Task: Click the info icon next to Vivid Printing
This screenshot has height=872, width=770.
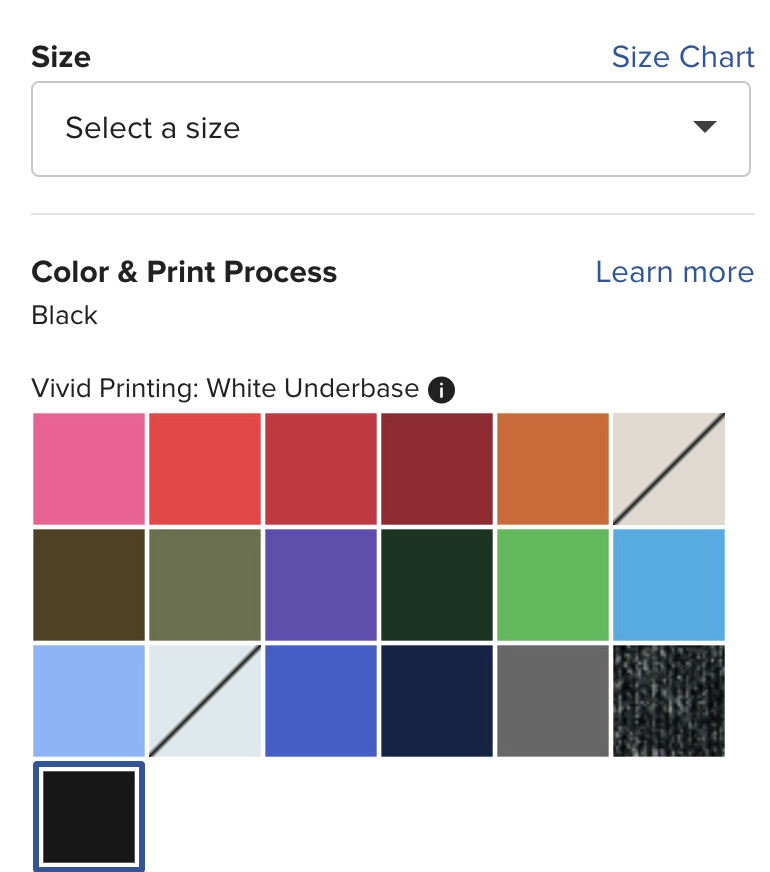Action: (x=441, y=389)
